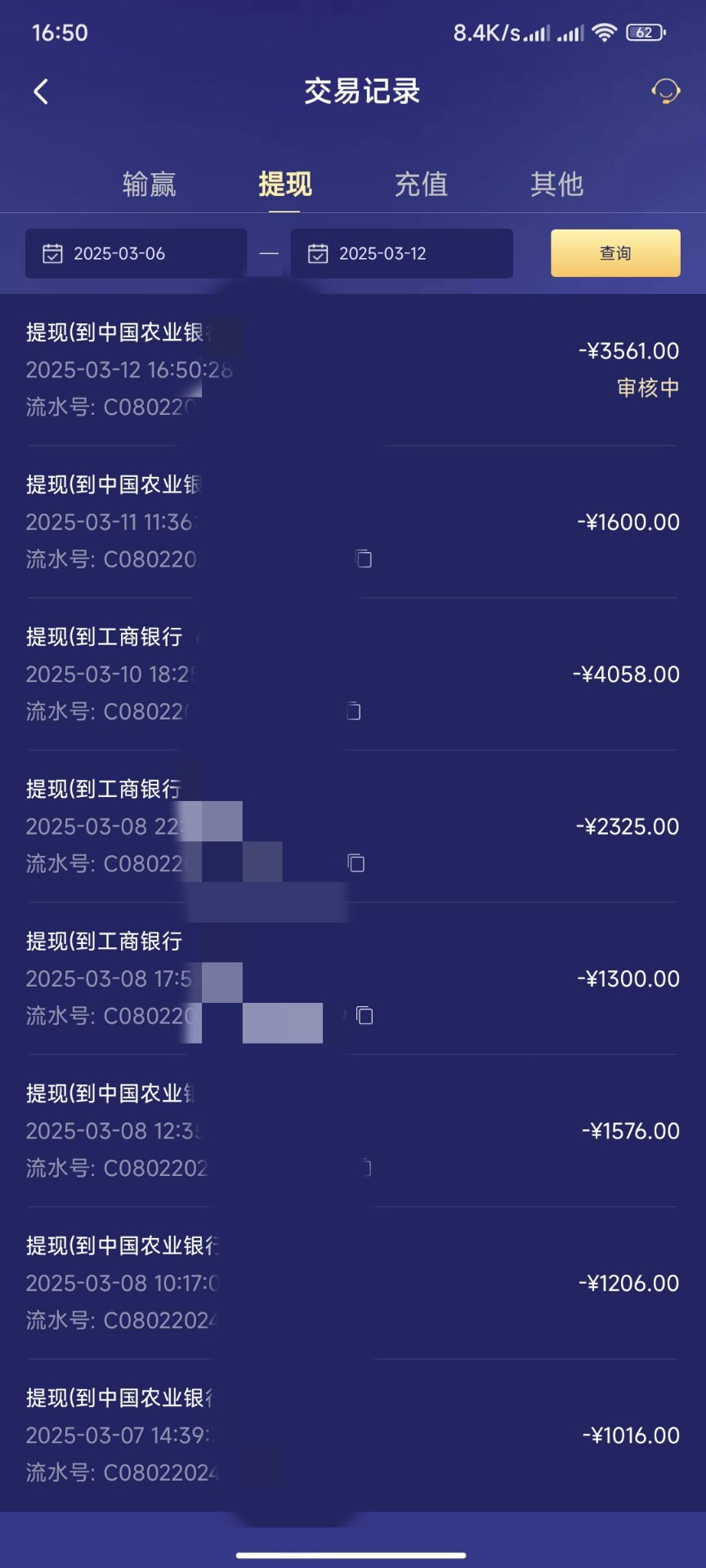Switch to the 充值 tab
The width and height of the screenshot is (706, 1568).
tap(421, 185)
